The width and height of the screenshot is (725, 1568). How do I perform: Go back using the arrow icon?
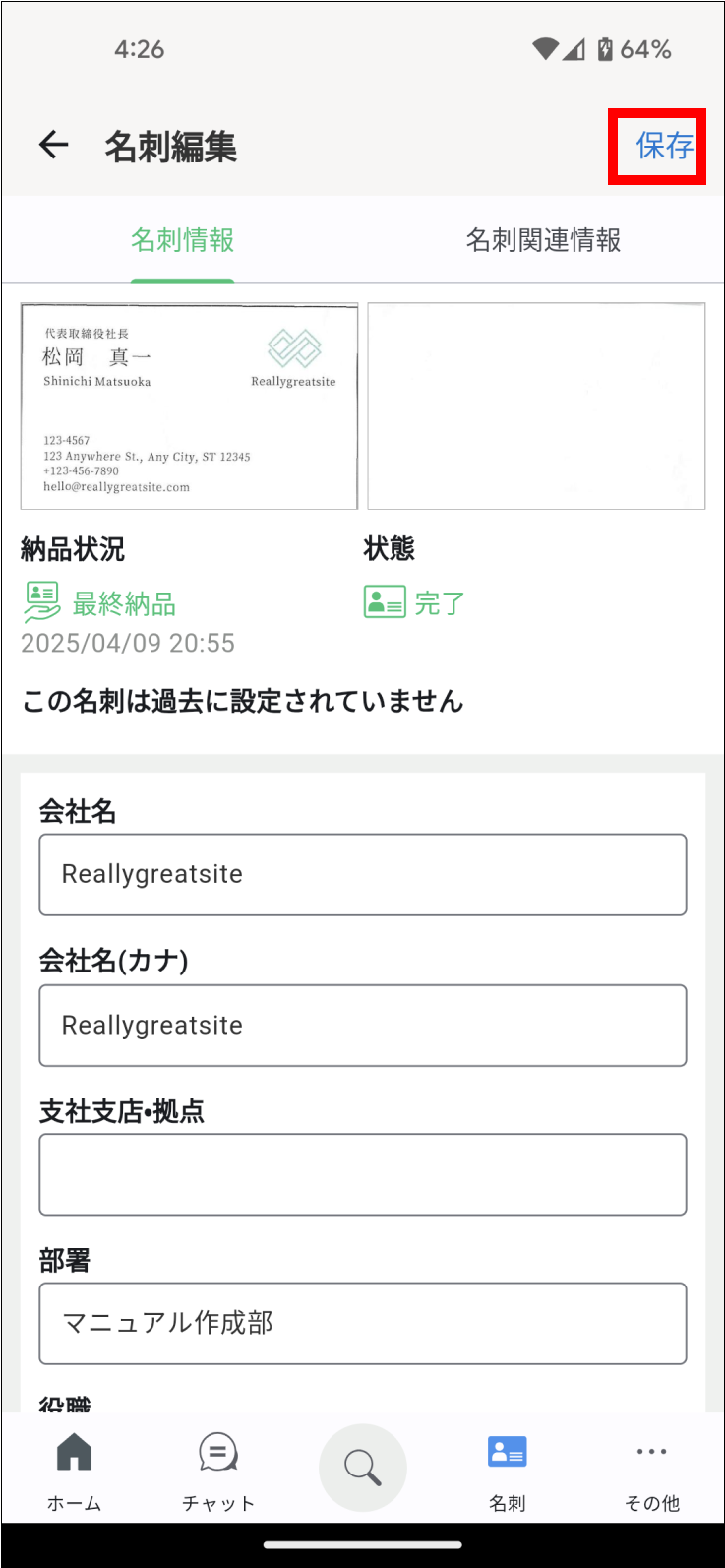click(x=53, y=146)
